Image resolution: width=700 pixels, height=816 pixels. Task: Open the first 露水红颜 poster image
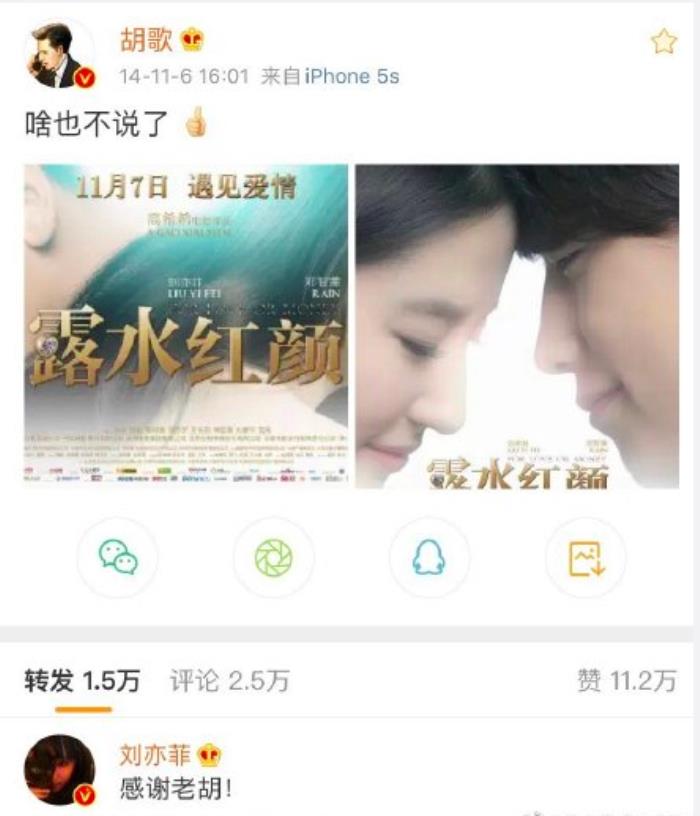pos(186,326)
